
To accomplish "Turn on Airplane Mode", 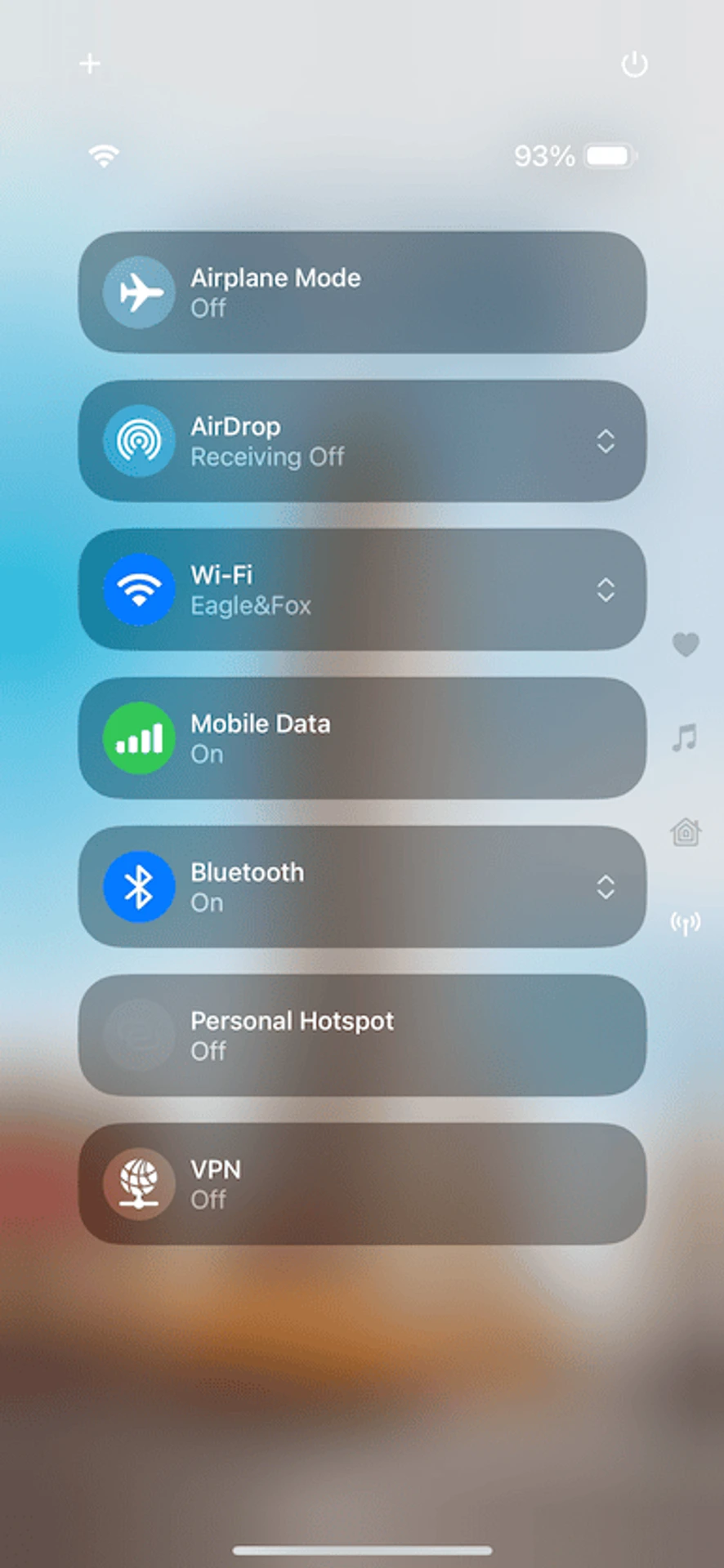I will pos(139,292).
